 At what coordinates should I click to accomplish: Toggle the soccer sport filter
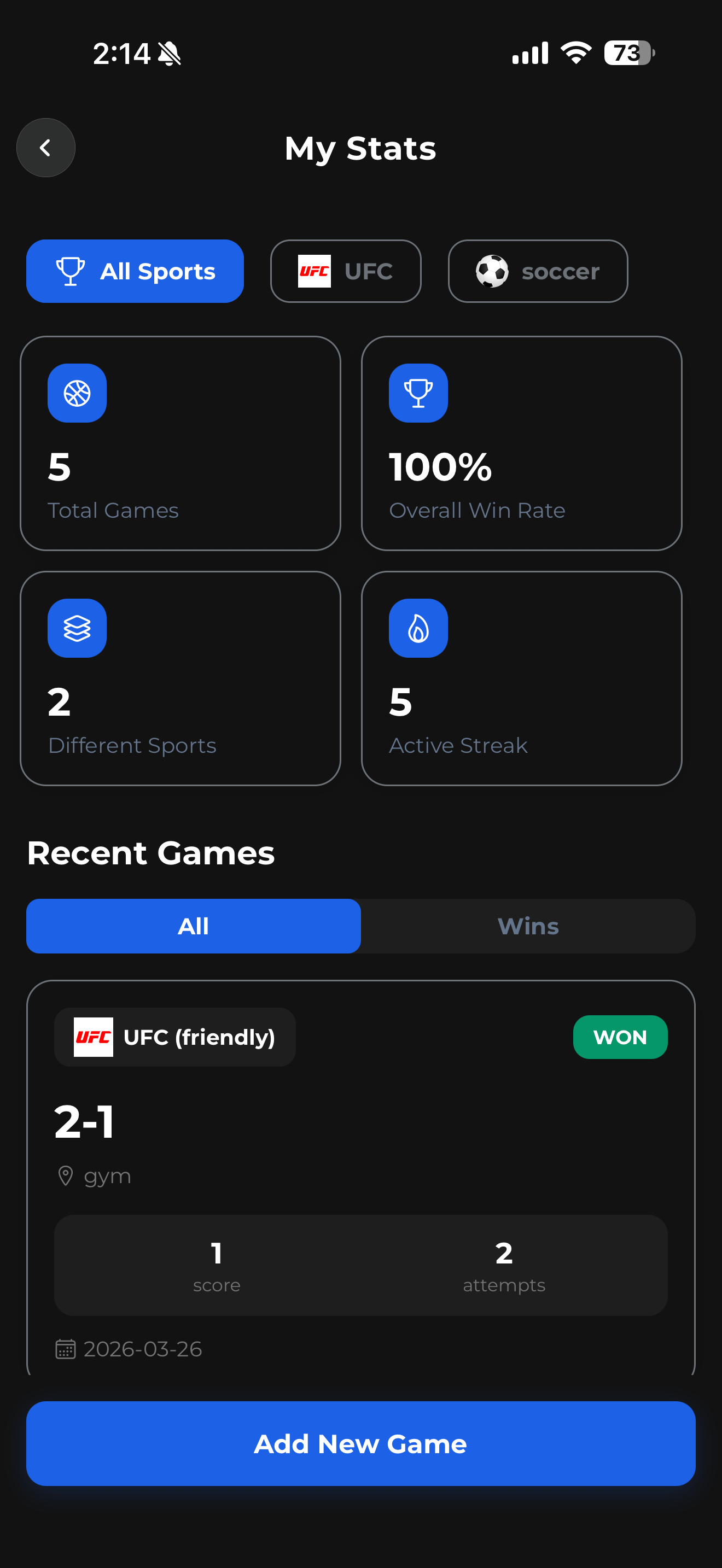pyautogui.click(x=538, y=271)
